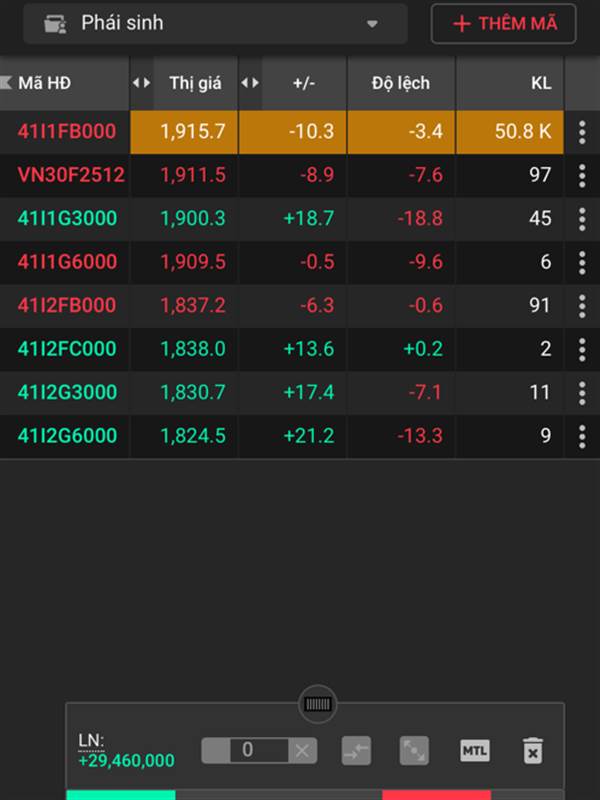This screenshot has height=800, width=600.
Task: Show more options for 41I2G3000
Action: [x=582, y=392]
